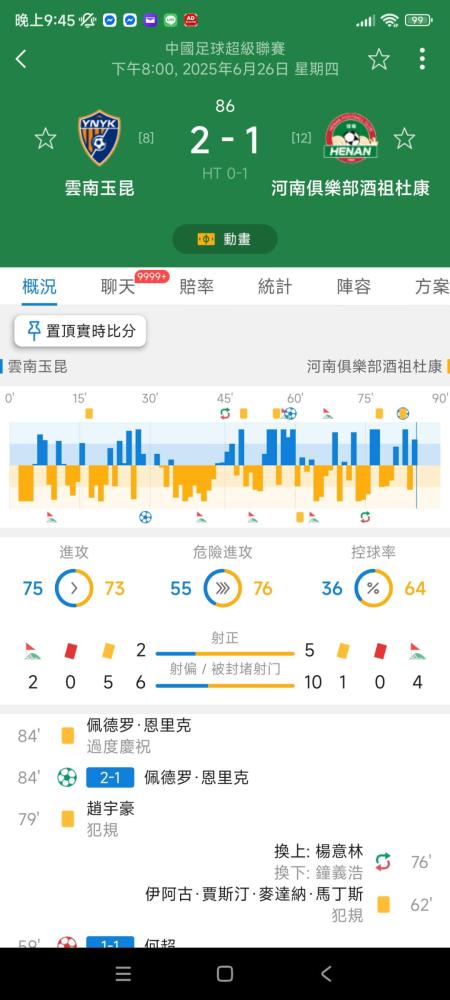
Task: Select the 陣容 tab
Action: click(x=354, y=287)
